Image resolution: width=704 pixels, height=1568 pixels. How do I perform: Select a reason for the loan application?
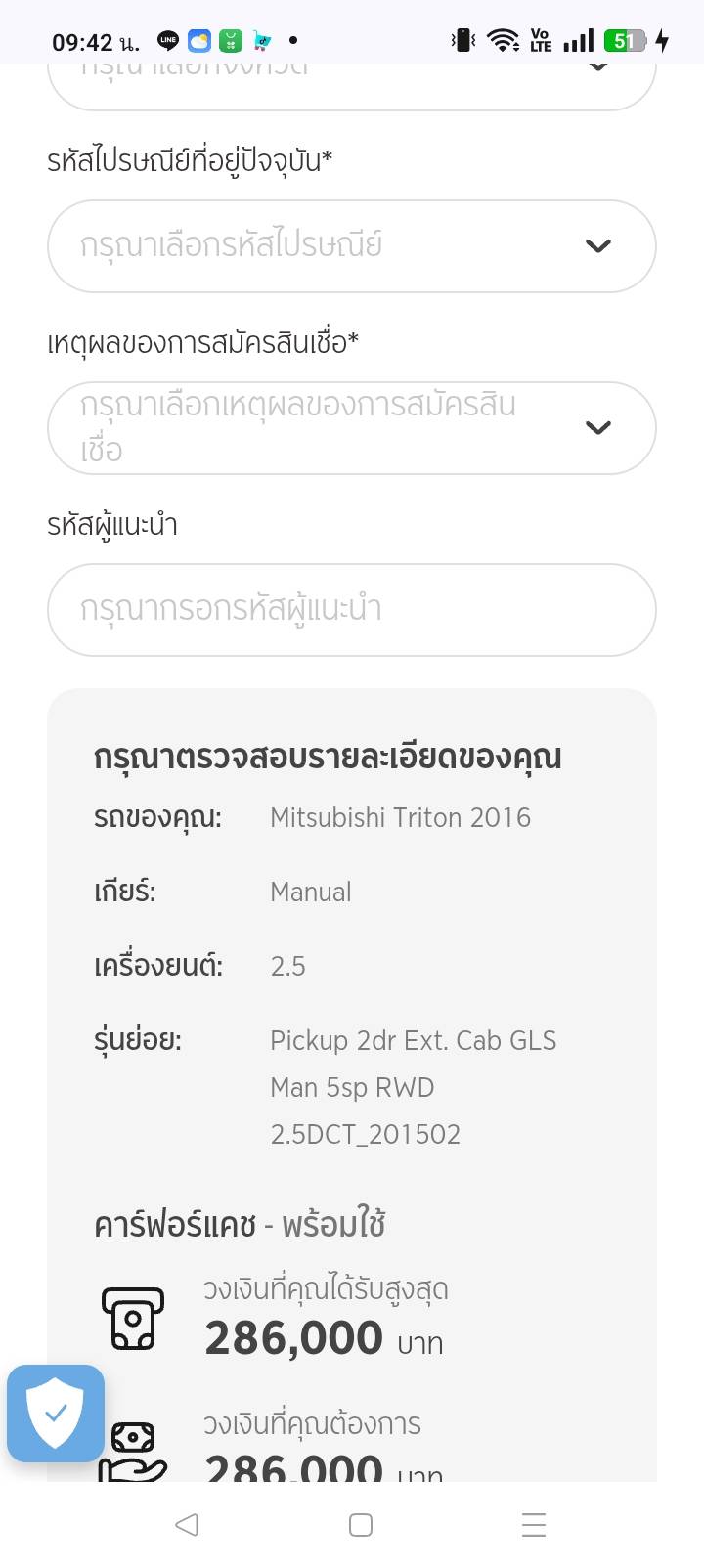point(351,428)
